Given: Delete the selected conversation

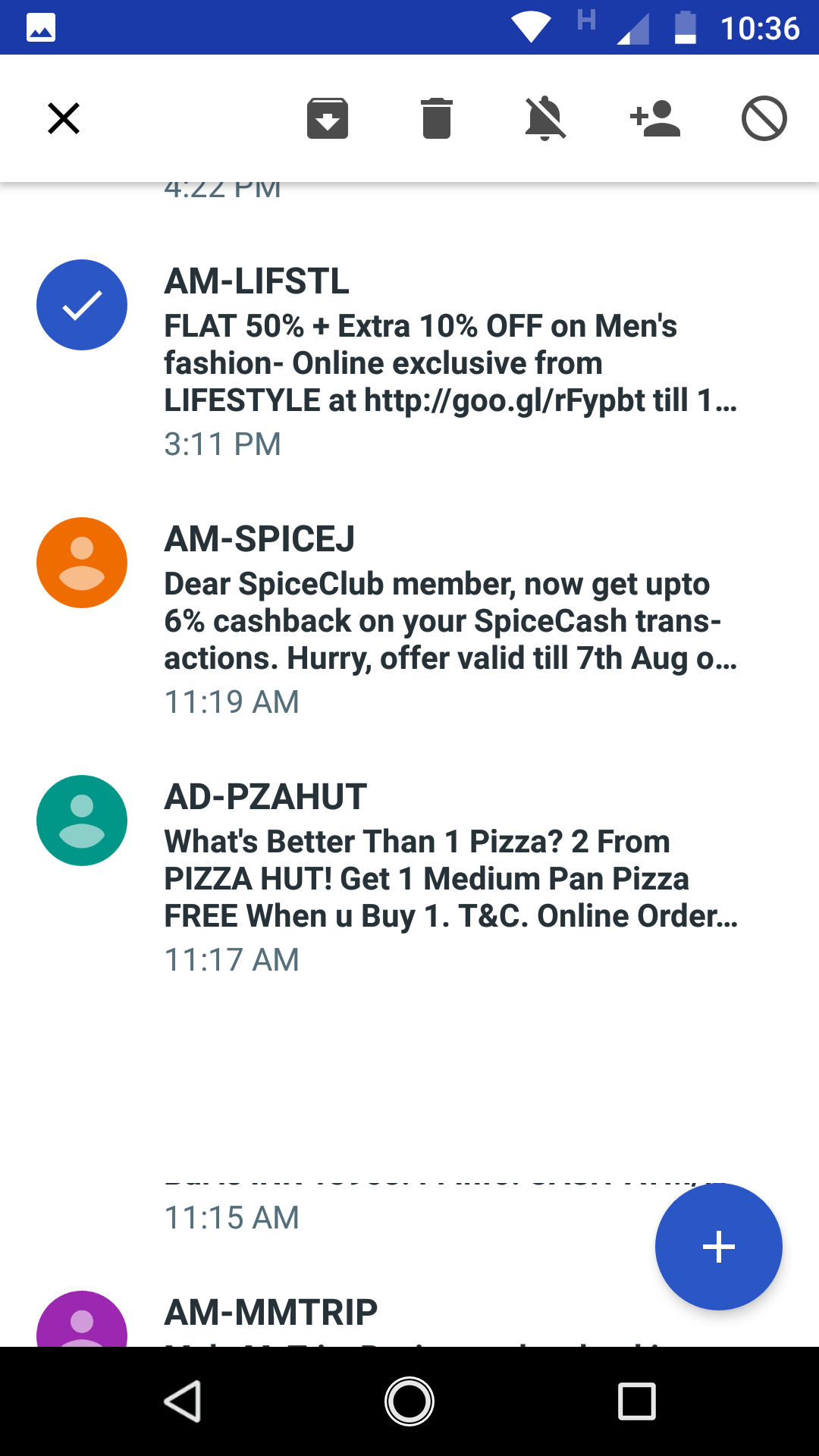Looking at the screenshot, I should (x=437, y=118).
